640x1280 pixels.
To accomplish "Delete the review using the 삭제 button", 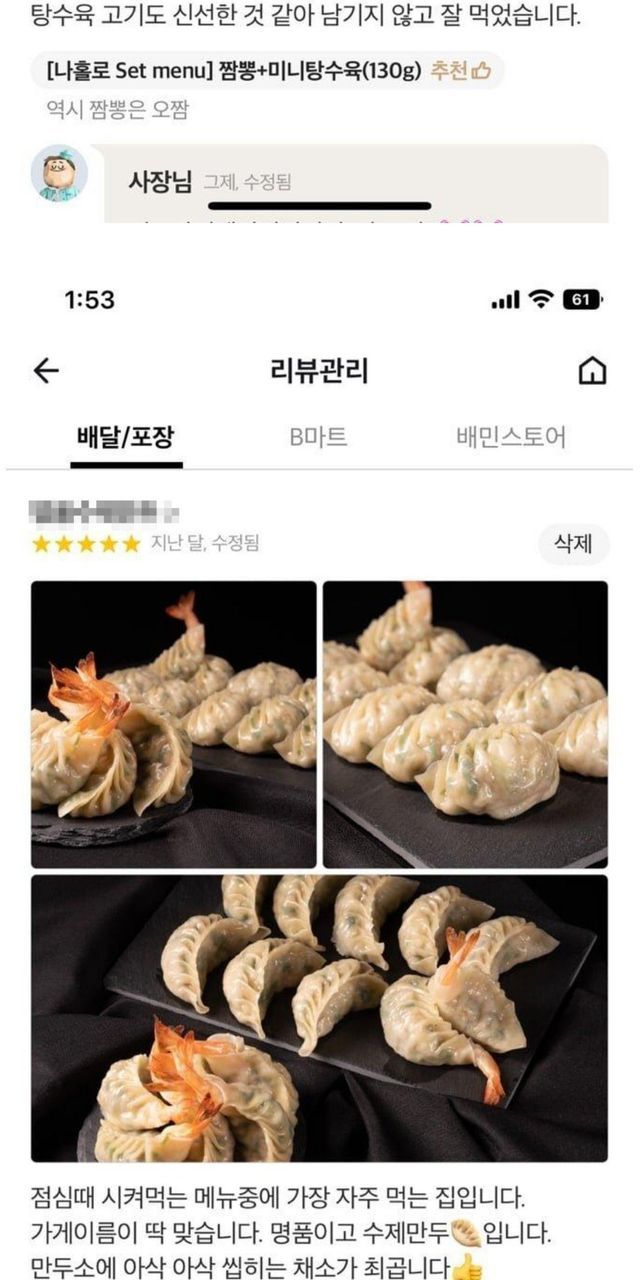I will (573, 543).
